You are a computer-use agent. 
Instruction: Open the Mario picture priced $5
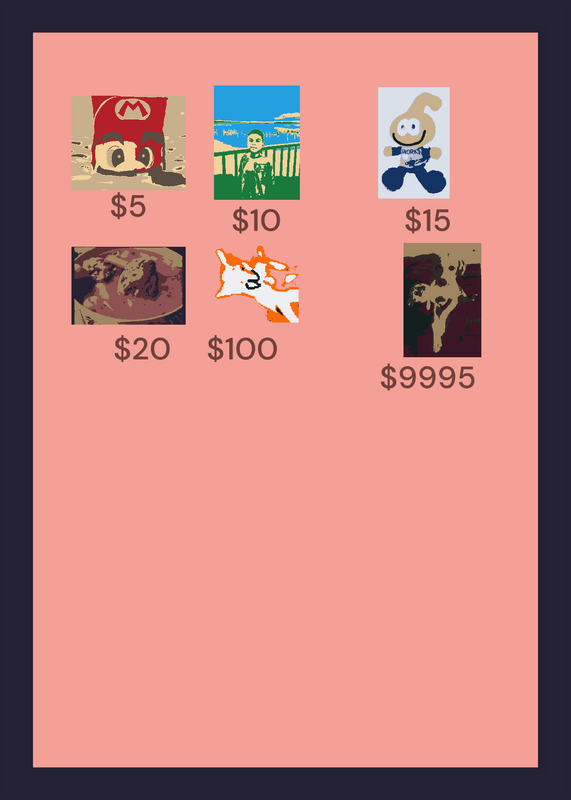click(129, 142)
